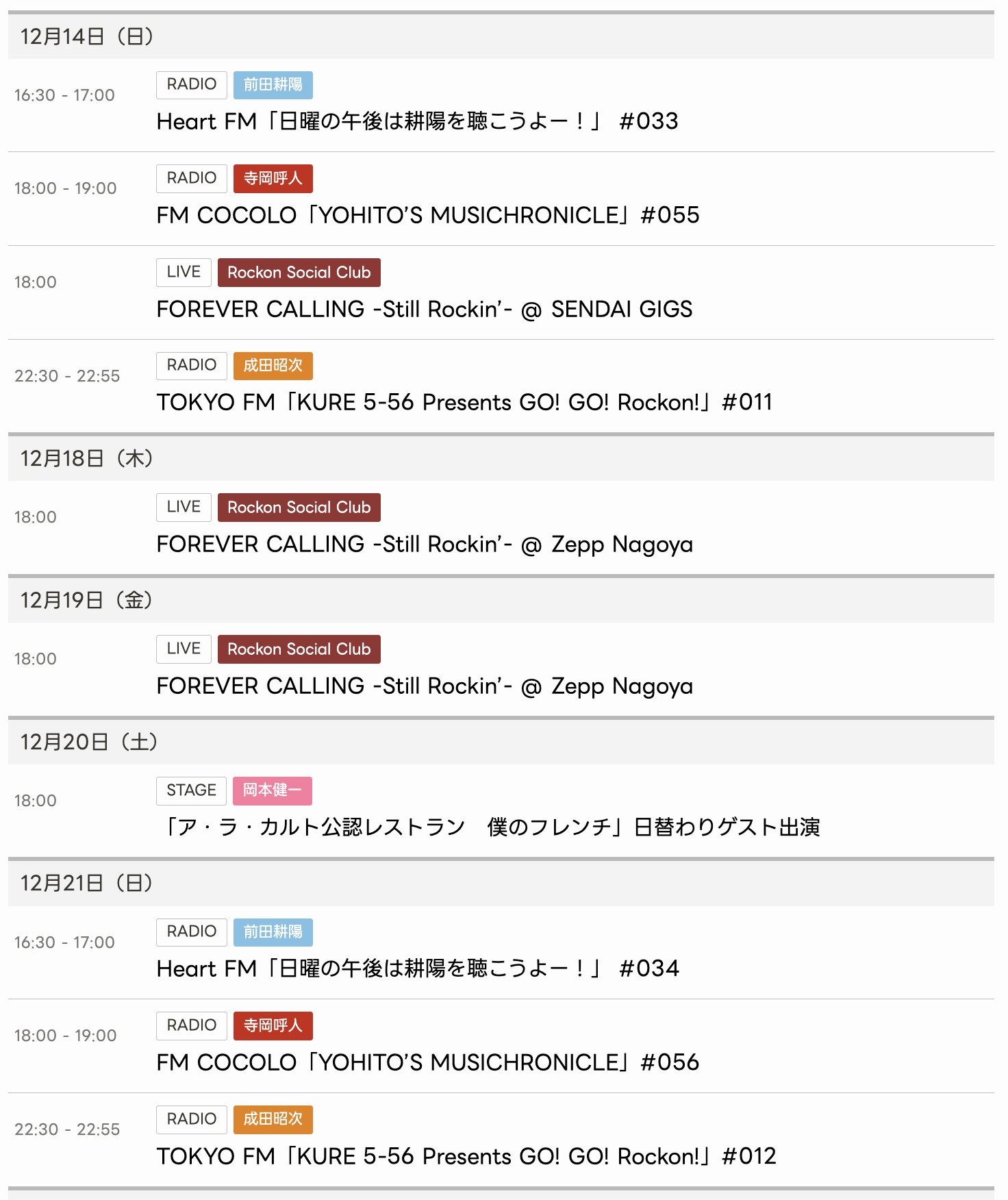
Task: Open December 19 Zepp Nagoya live event
Action: pyautogui.click(x=424, y=686)
